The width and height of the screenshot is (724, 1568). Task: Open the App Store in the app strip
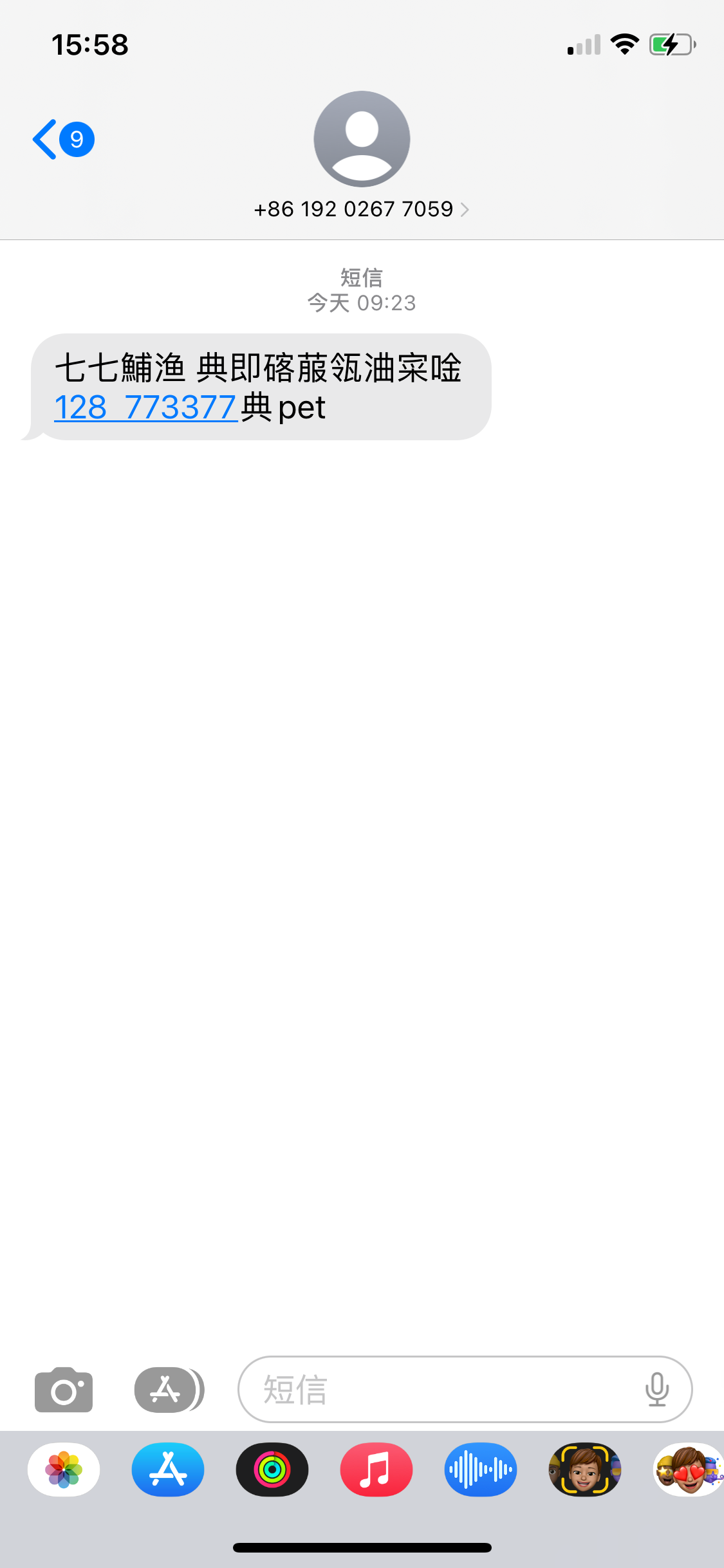coord(168,1470)
